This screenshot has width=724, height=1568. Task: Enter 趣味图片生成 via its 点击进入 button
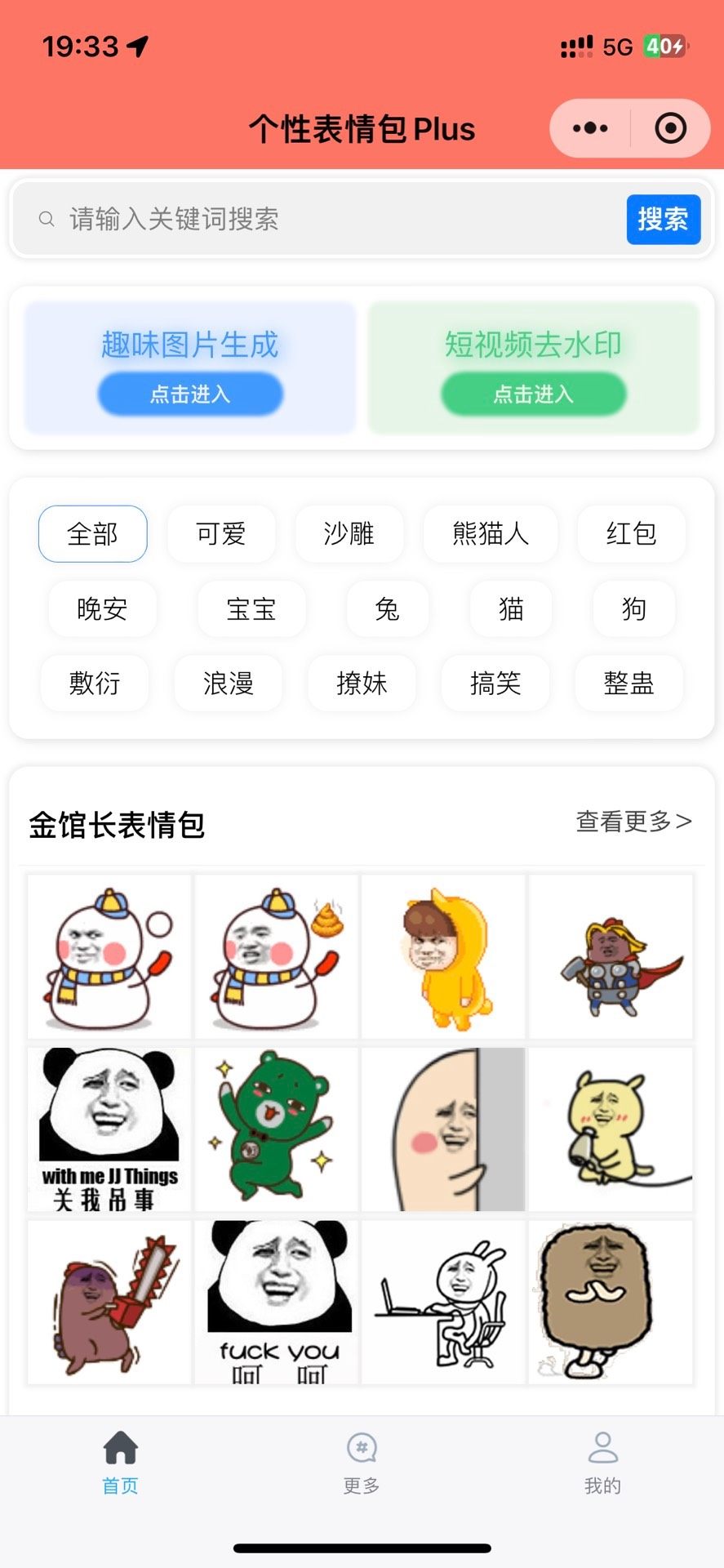[x=190, y=394]
